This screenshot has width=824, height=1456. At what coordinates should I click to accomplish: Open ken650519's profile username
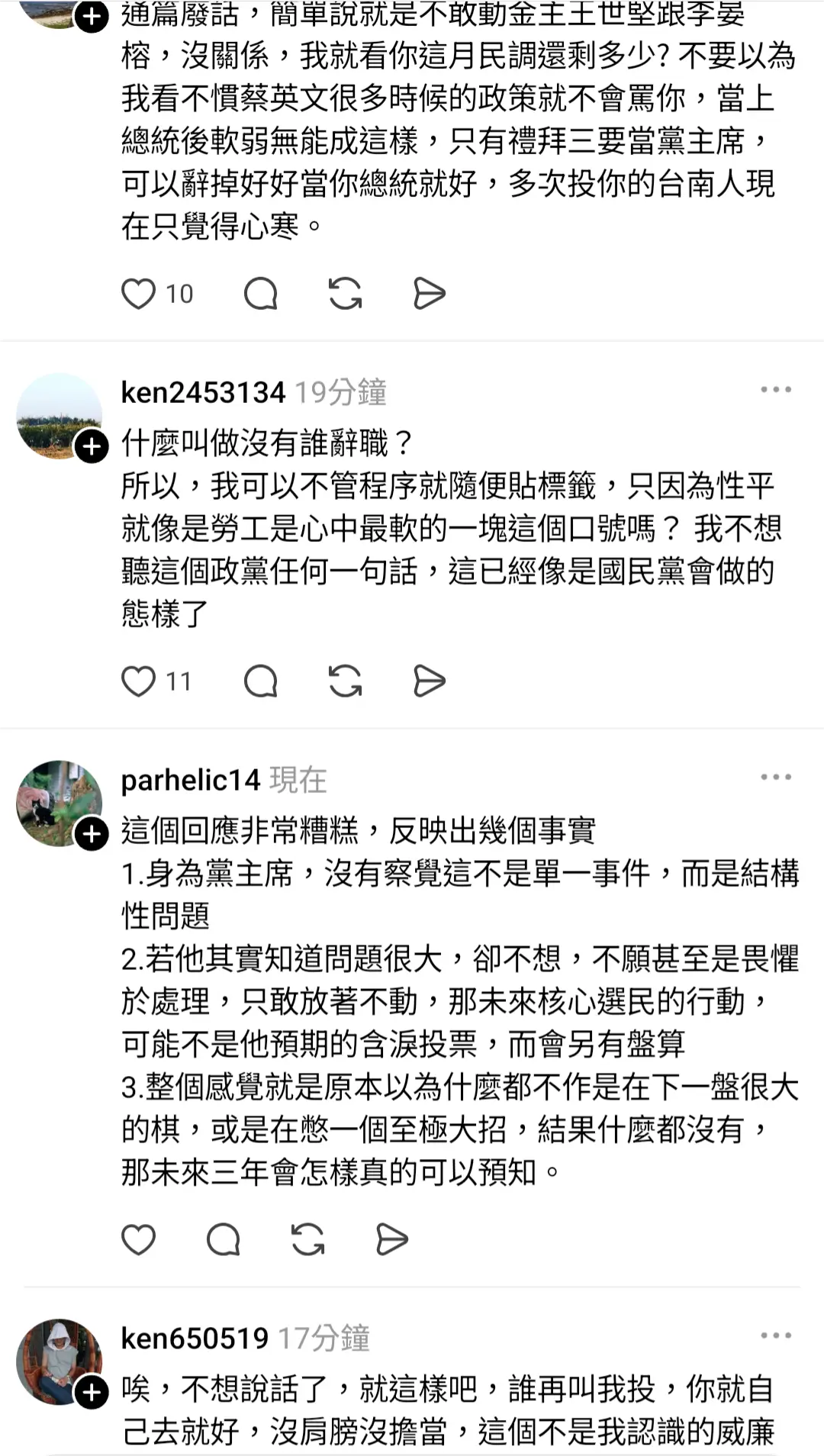pos(195,1338)
